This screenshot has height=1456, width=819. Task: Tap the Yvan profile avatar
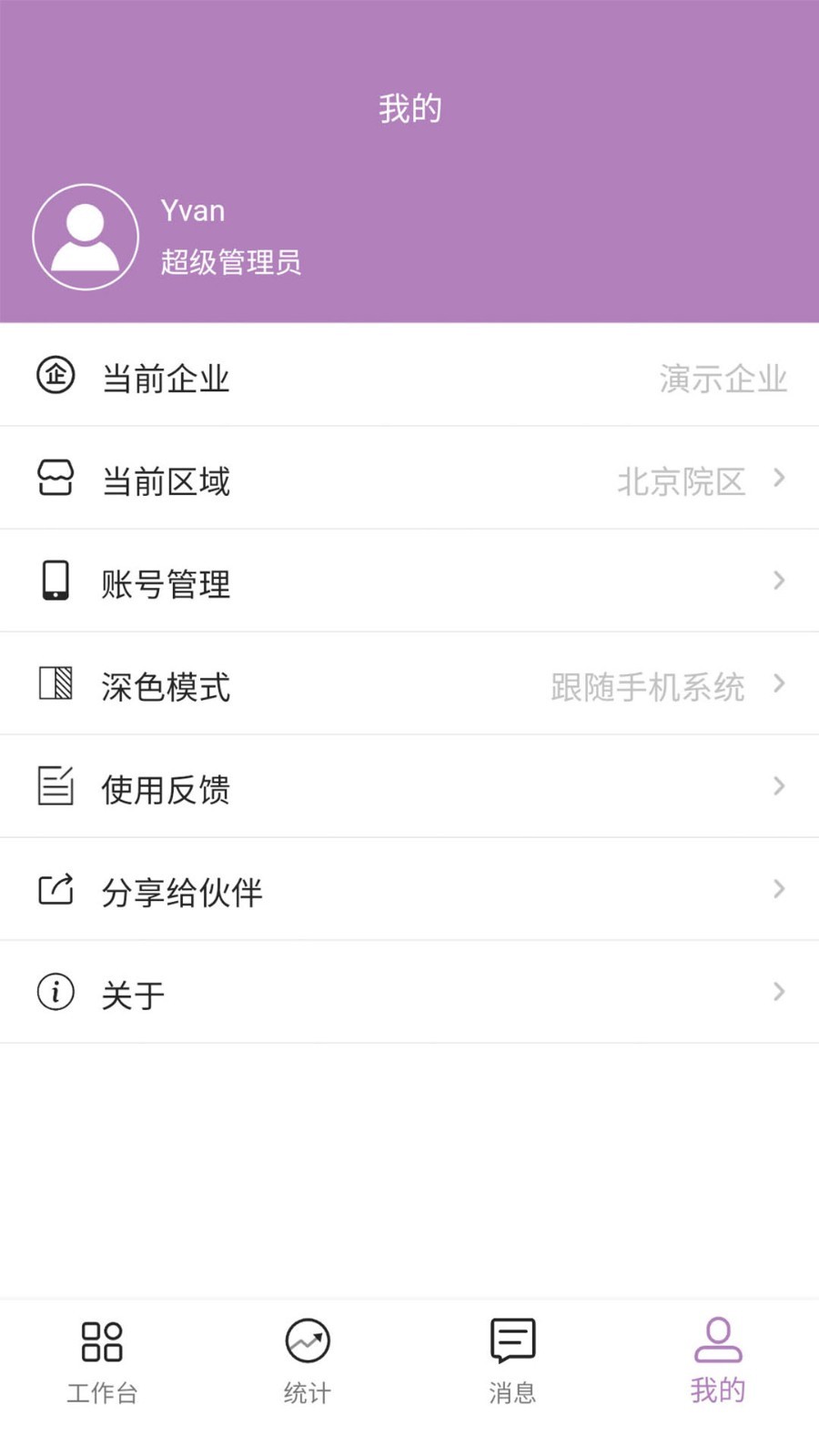pyautogui.click(x=86, y=238)
